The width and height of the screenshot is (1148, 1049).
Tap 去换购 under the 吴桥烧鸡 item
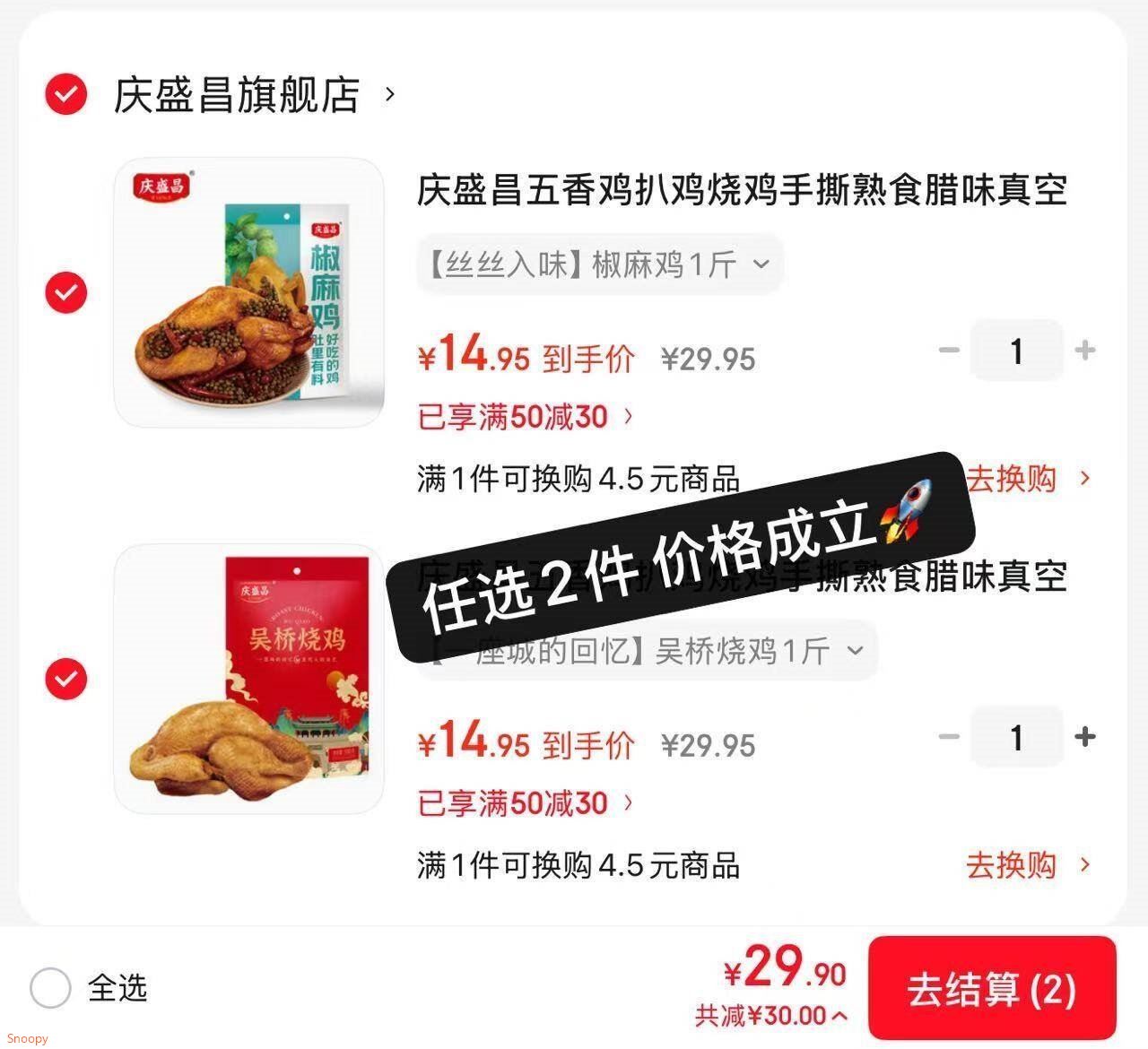pos(1027,865)
